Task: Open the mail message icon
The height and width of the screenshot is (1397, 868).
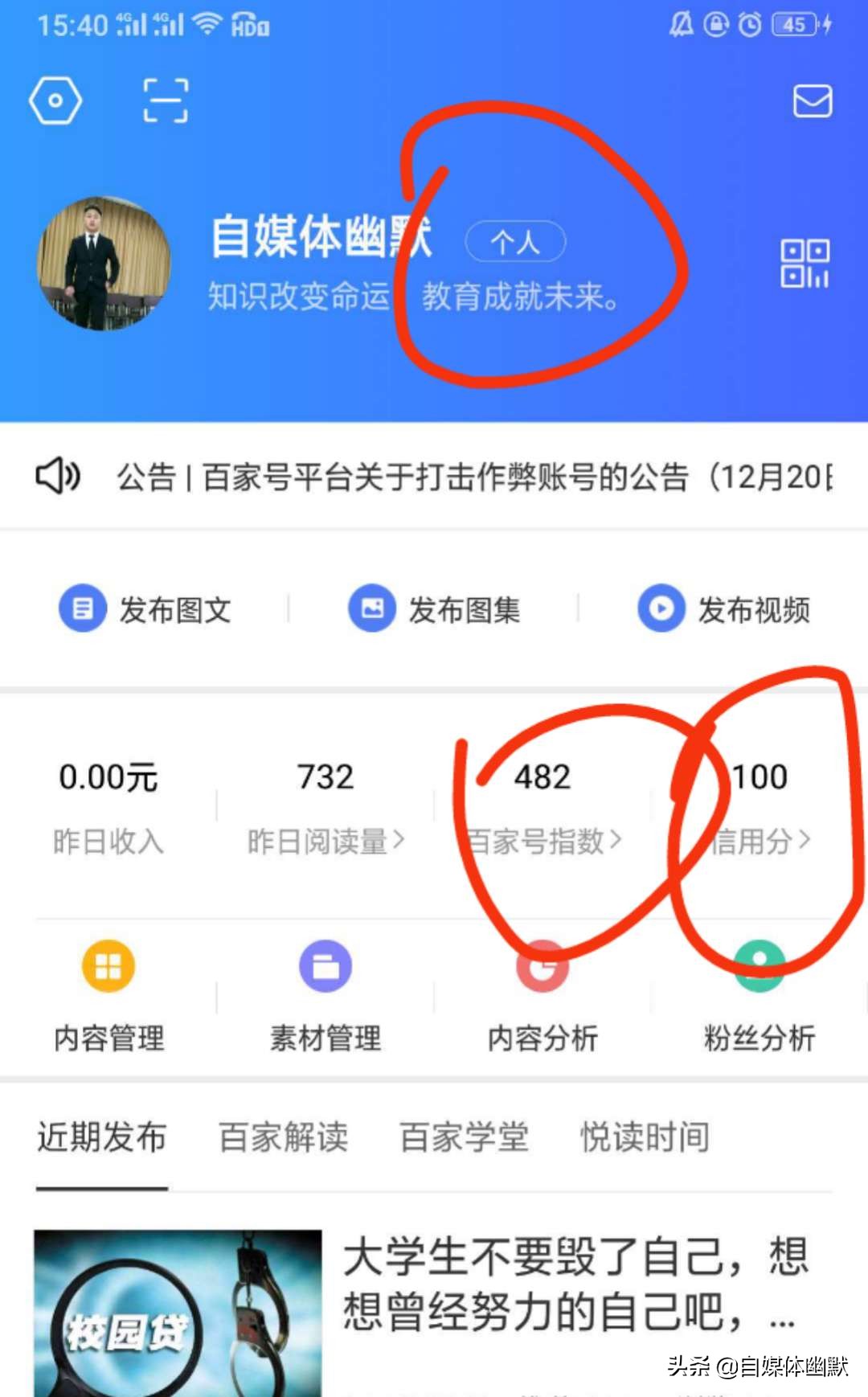Action: pos(812,101)
